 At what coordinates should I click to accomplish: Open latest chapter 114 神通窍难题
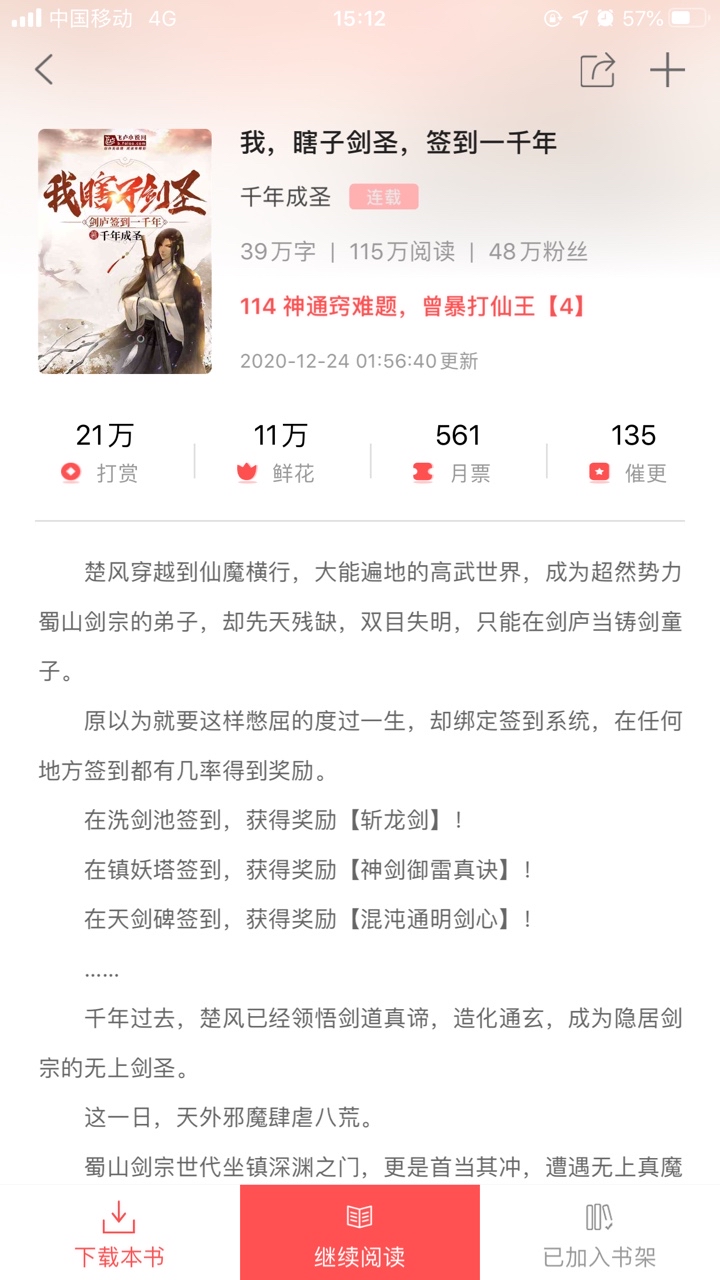(x=412, y=306)
